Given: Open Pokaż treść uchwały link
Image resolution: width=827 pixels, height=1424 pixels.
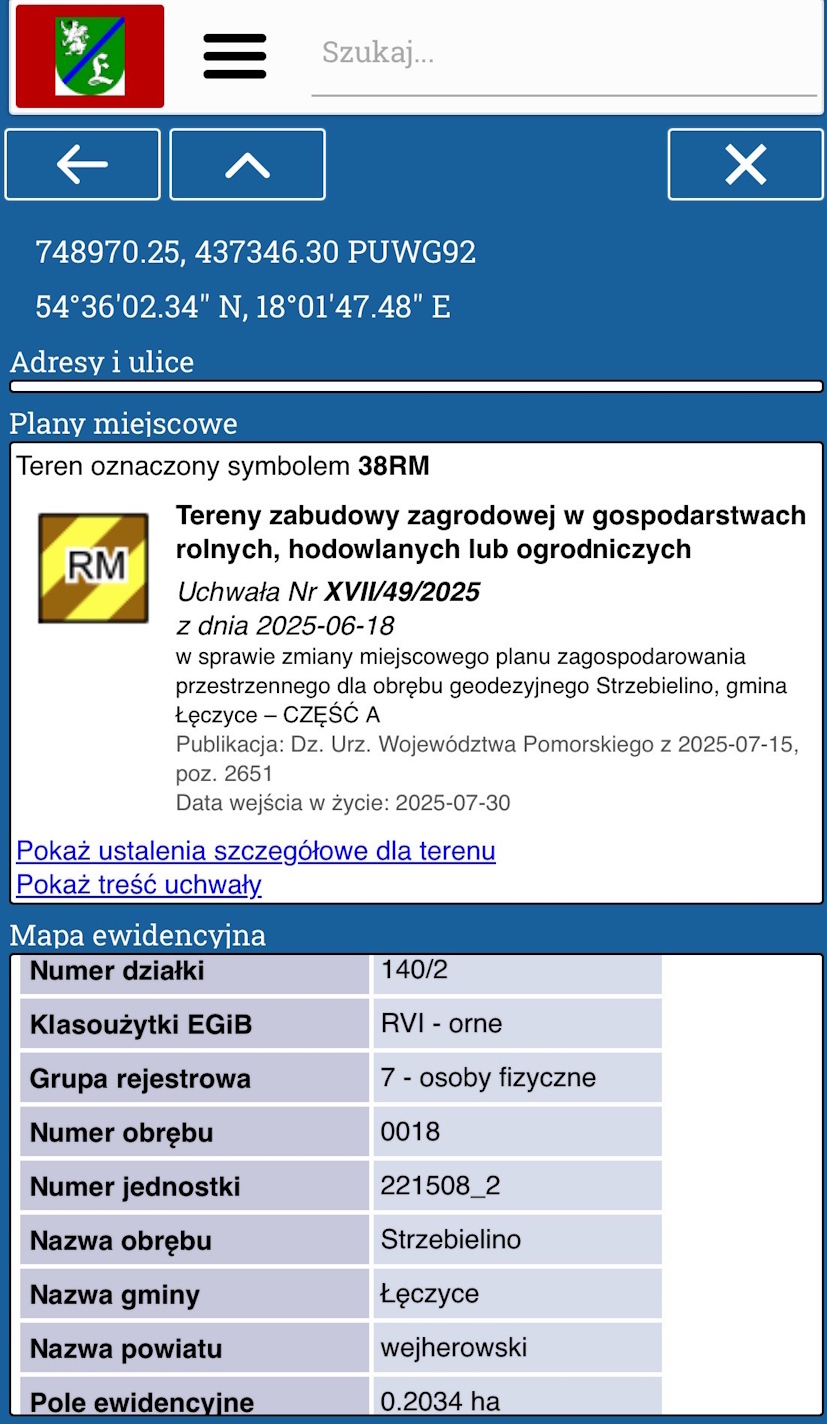Looking at the screenshot, I should point(139,885).
